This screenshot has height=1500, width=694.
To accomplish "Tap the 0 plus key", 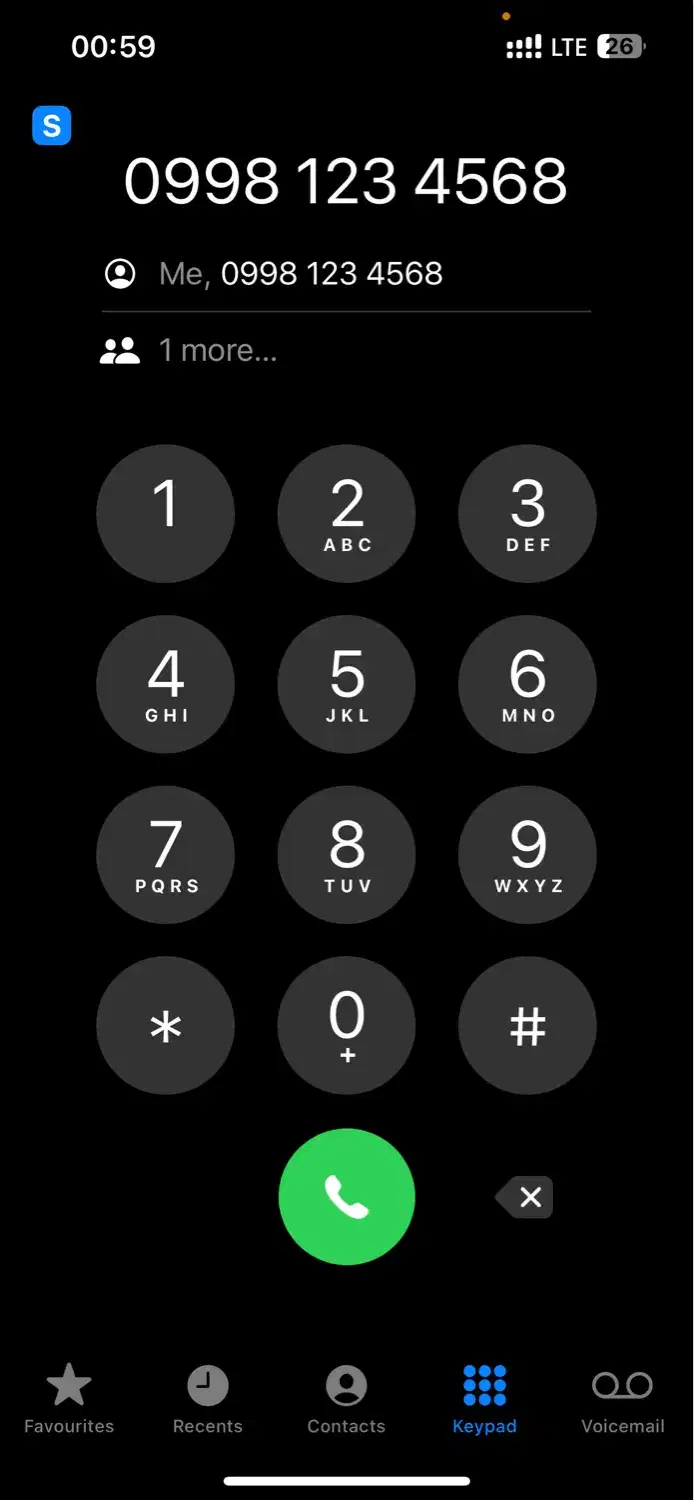I will tap(346, 1026).
